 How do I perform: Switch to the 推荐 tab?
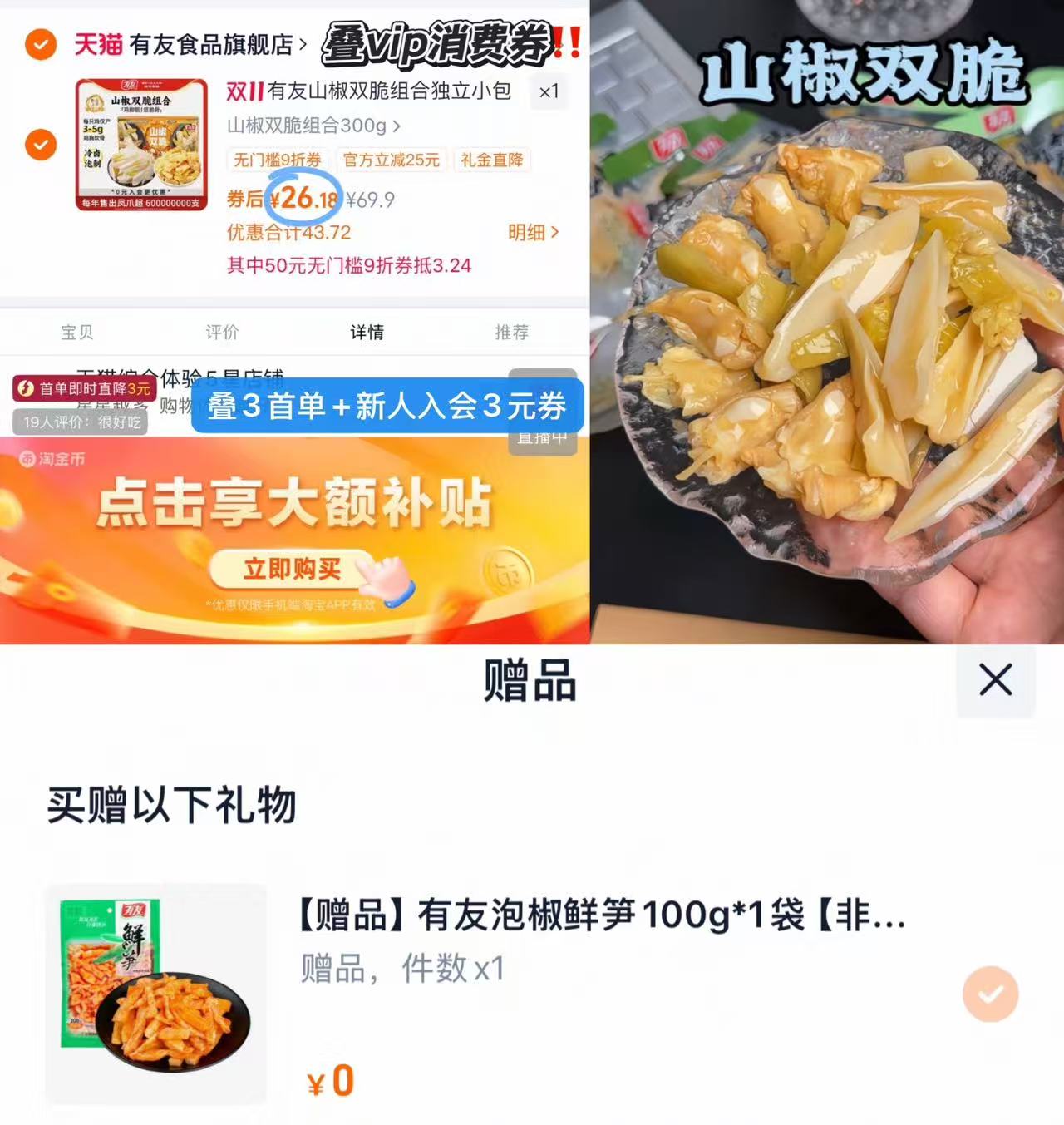(510, 331)
